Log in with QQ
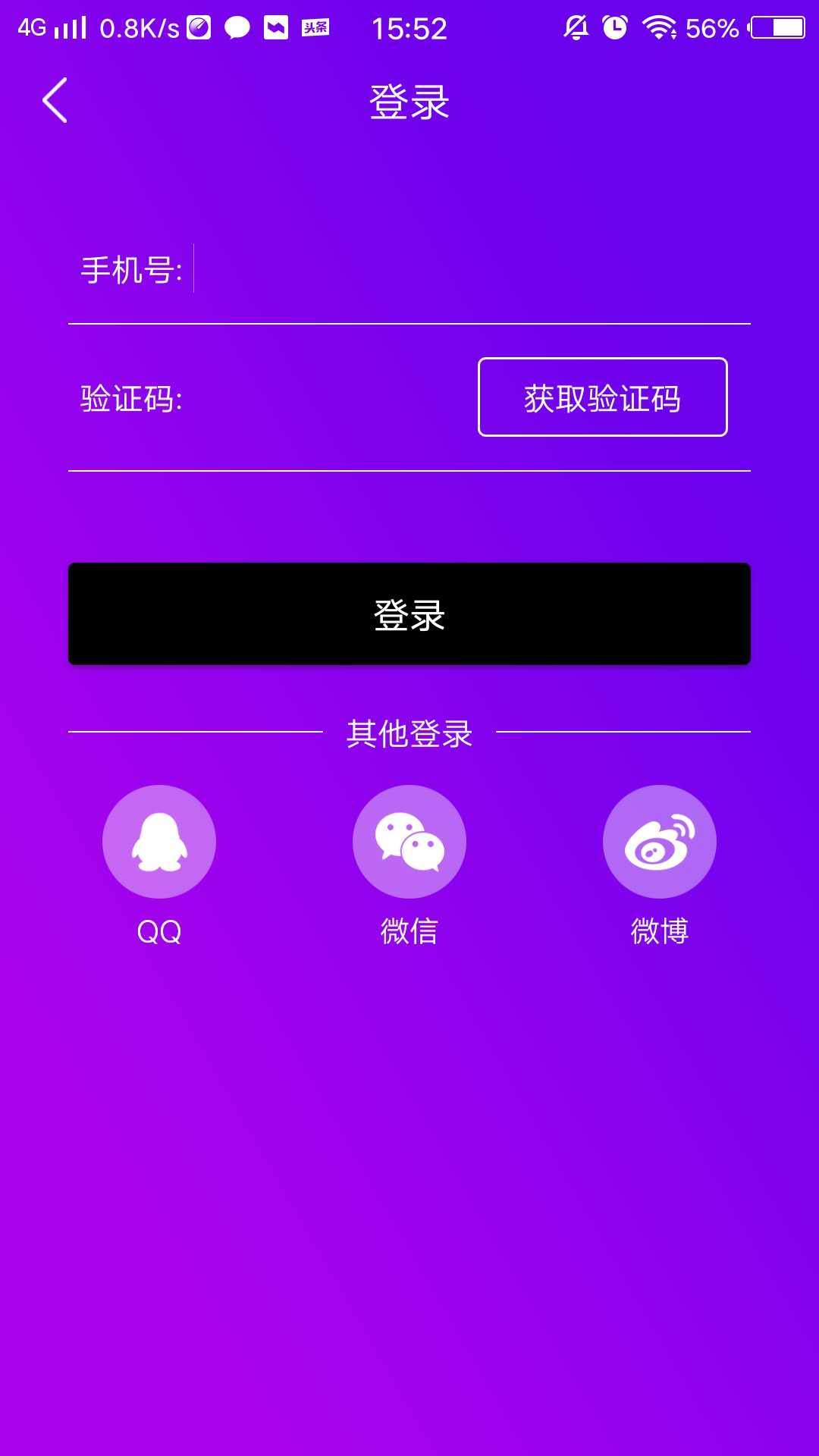Image resolution: width=819 pixels, height=1456 pixels. (x=159, y=842)
